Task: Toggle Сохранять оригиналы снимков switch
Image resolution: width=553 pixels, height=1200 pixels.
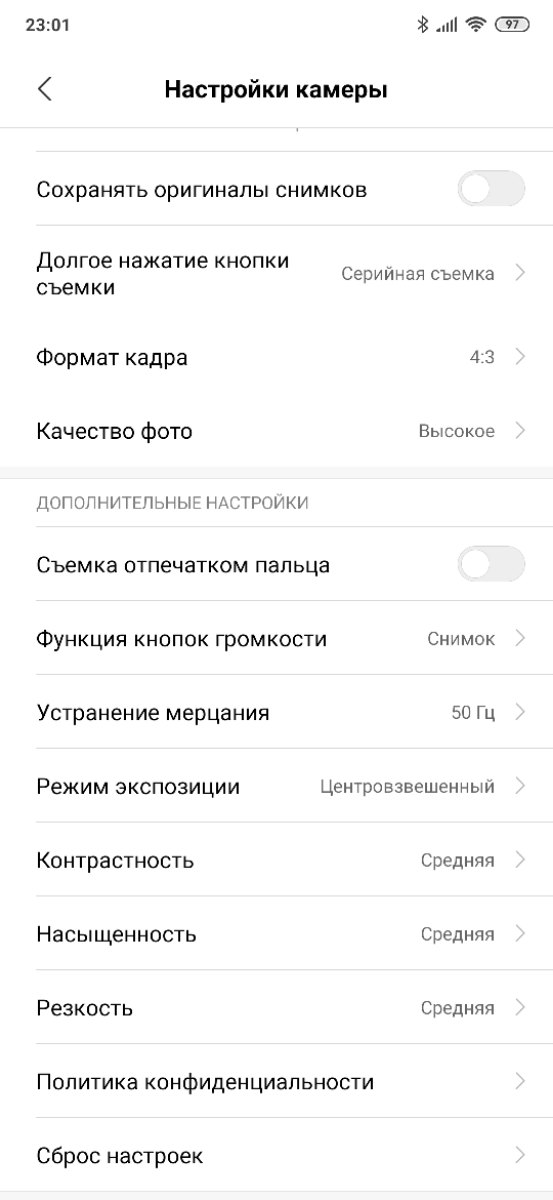Action: [x=491, y=188]
